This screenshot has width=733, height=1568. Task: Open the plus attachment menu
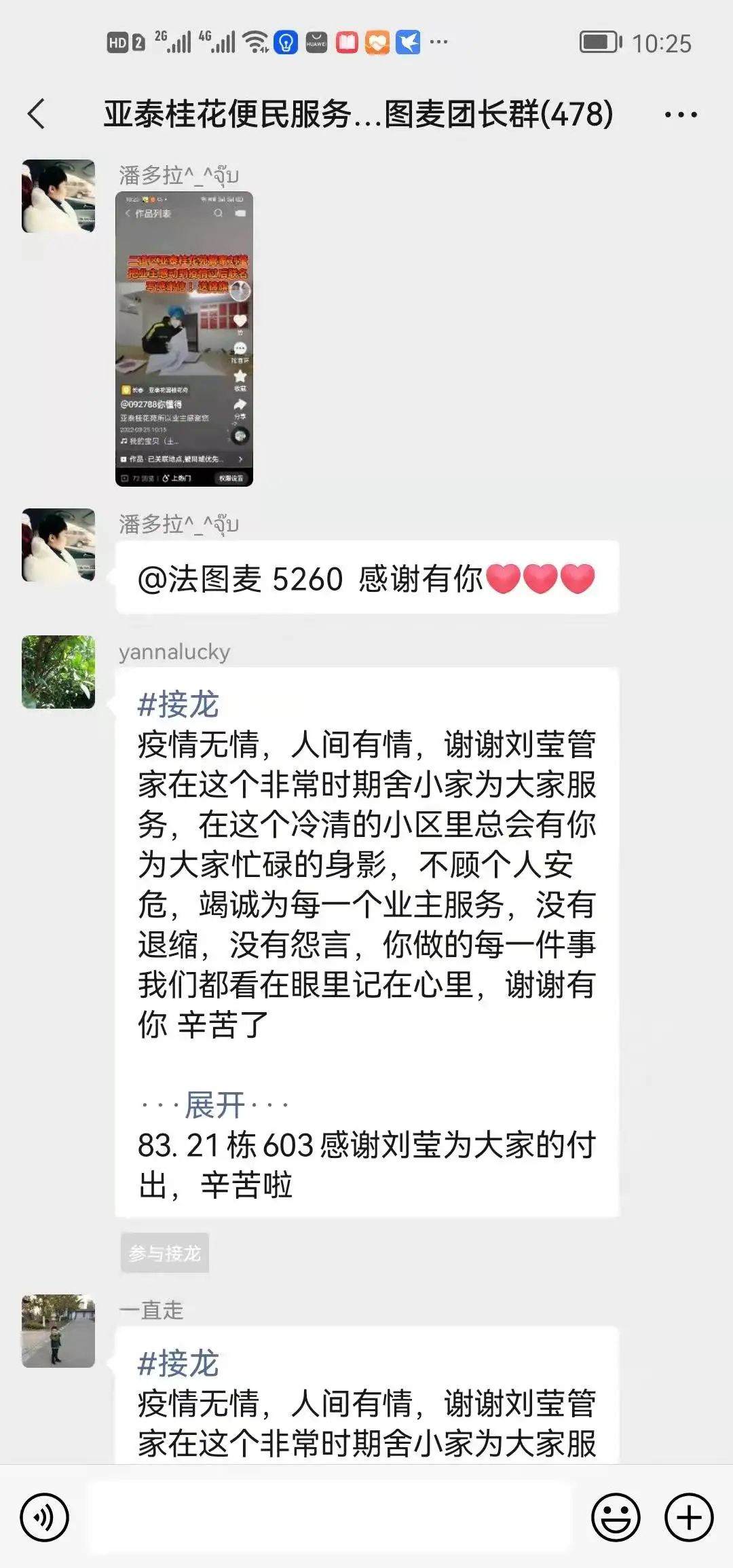[x=688, y=1518]
